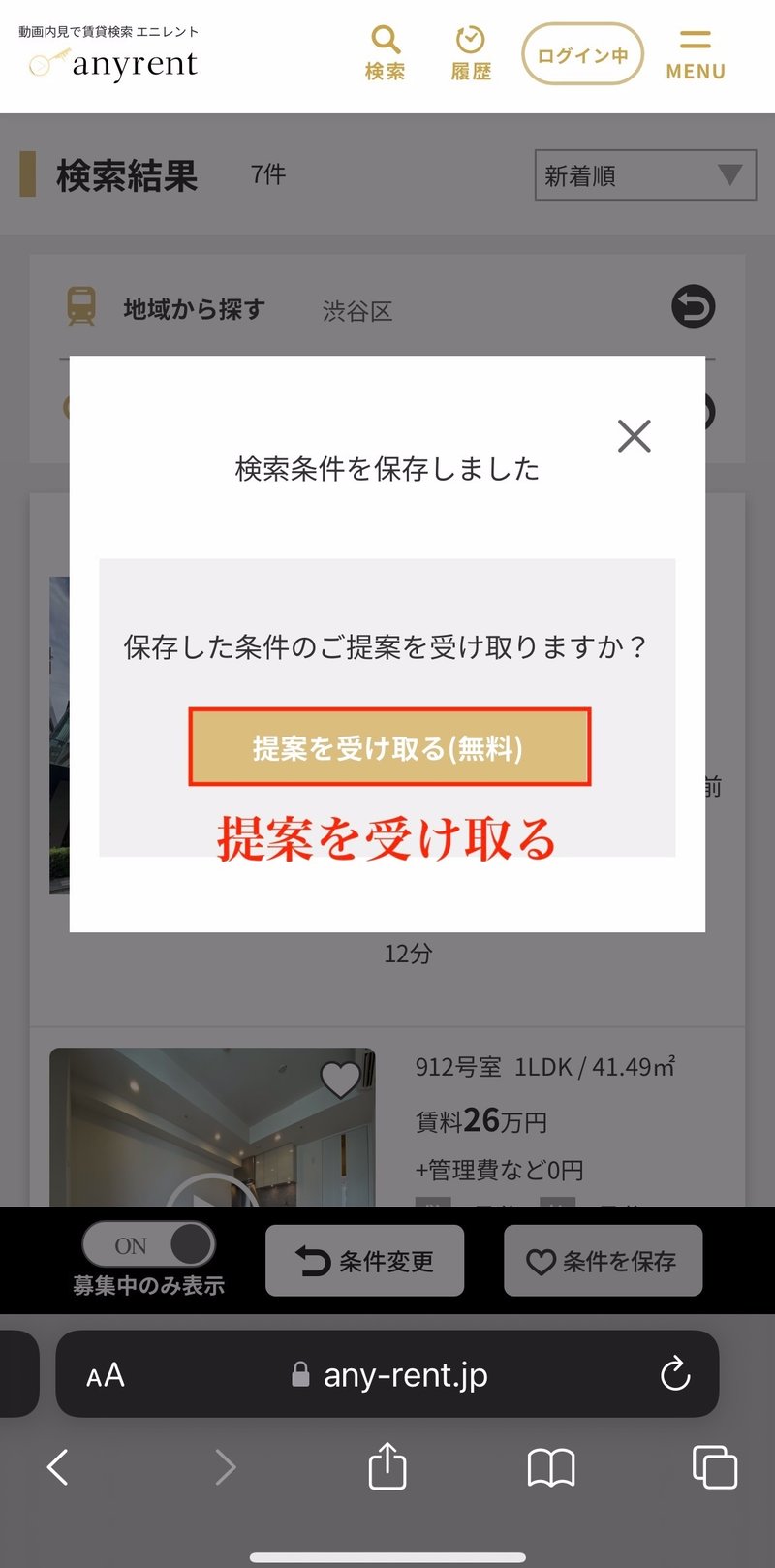Open Safari share sheet
Viewport: 775px width, 1568px height.
387,1465
